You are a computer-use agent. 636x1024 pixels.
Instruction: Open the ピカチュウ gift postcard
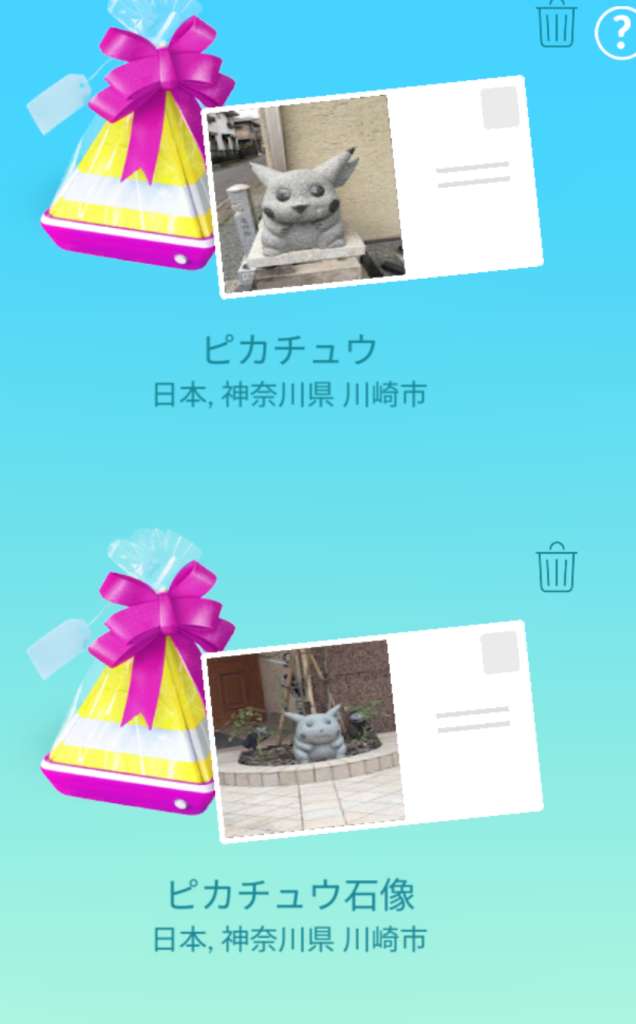pyautogui.click(x=373, y=187)
